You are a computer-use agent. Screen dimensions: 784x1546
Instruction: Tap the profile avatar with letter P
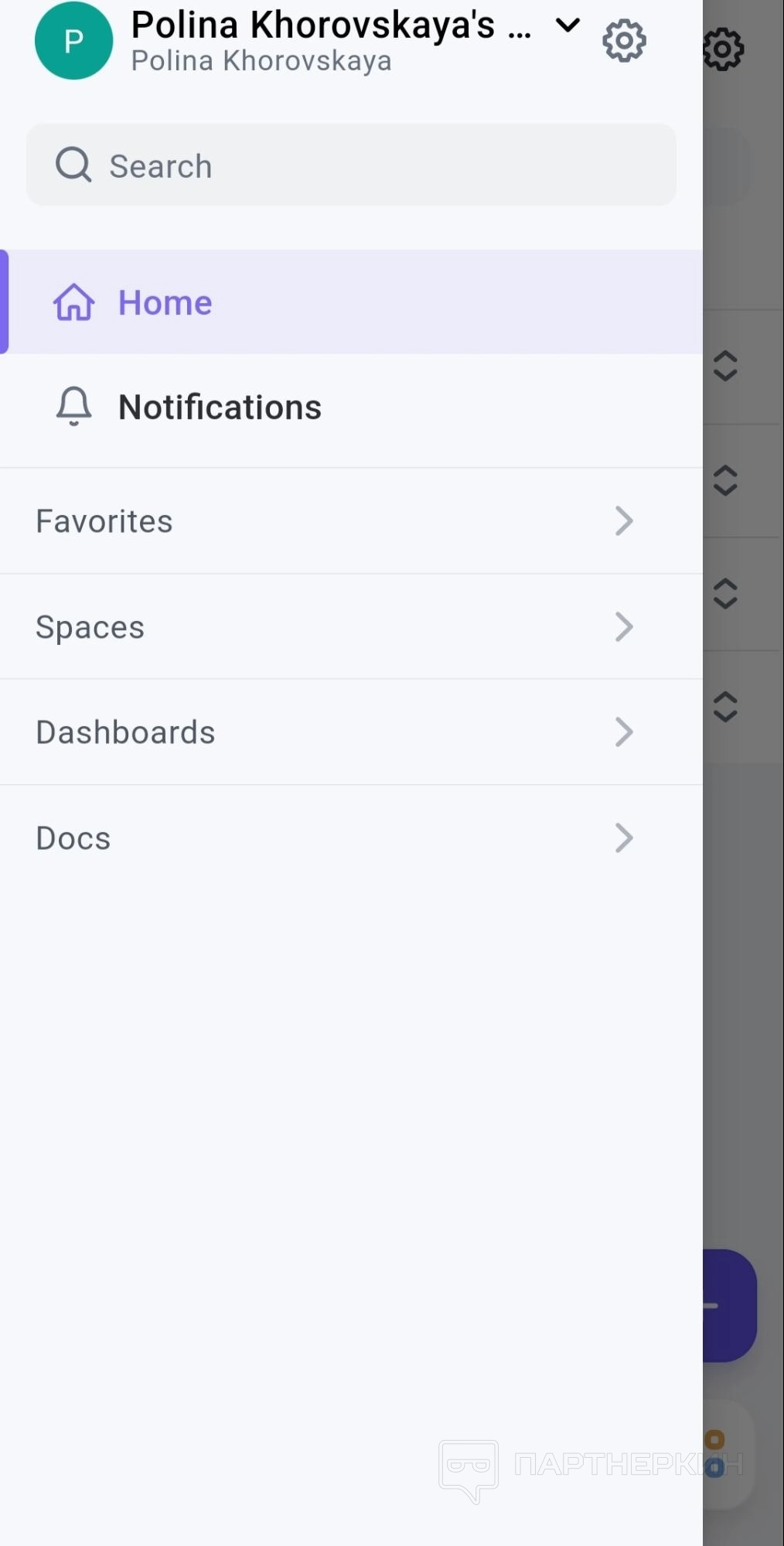tap(73, 41)
